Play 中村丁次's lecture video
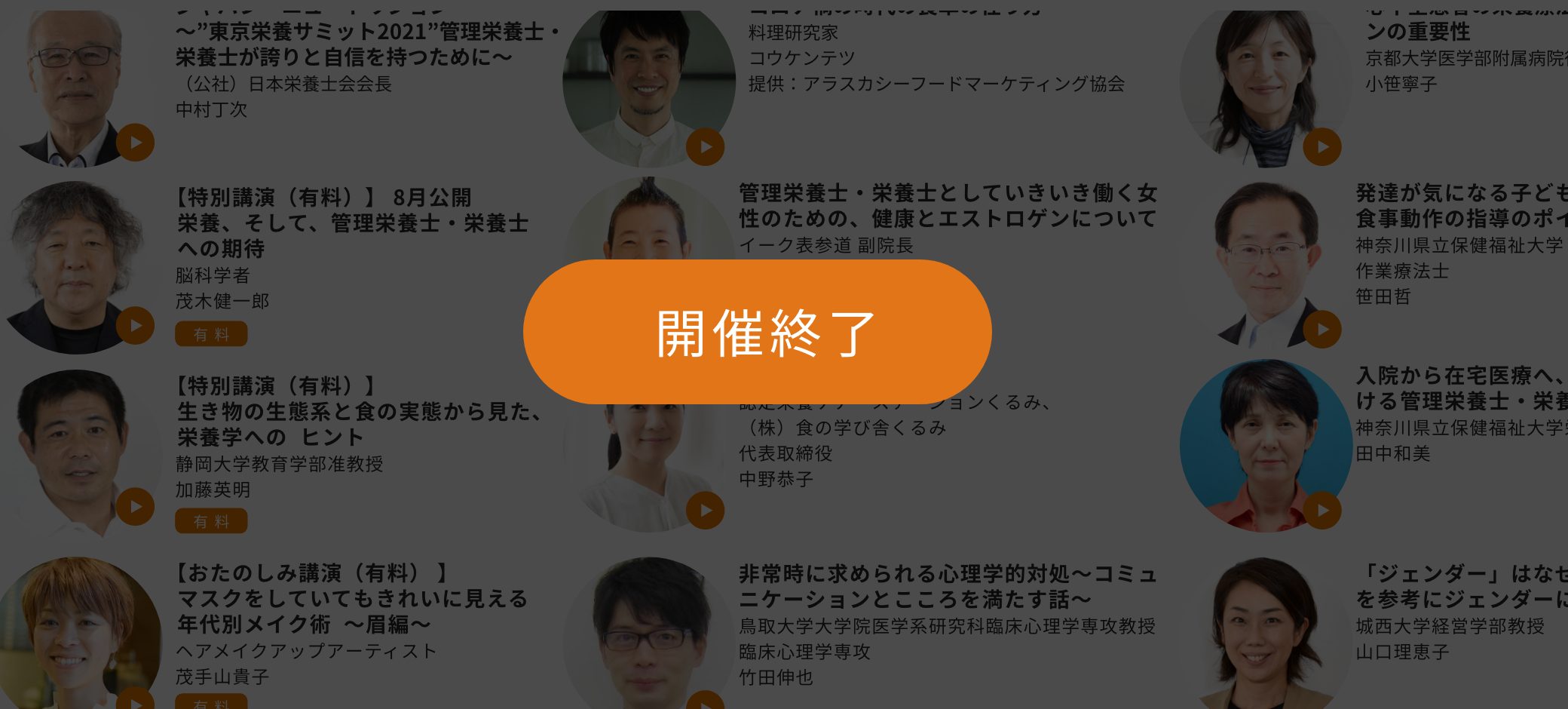This screenshot has width=1568, height=709. click(x=136, y=143)
